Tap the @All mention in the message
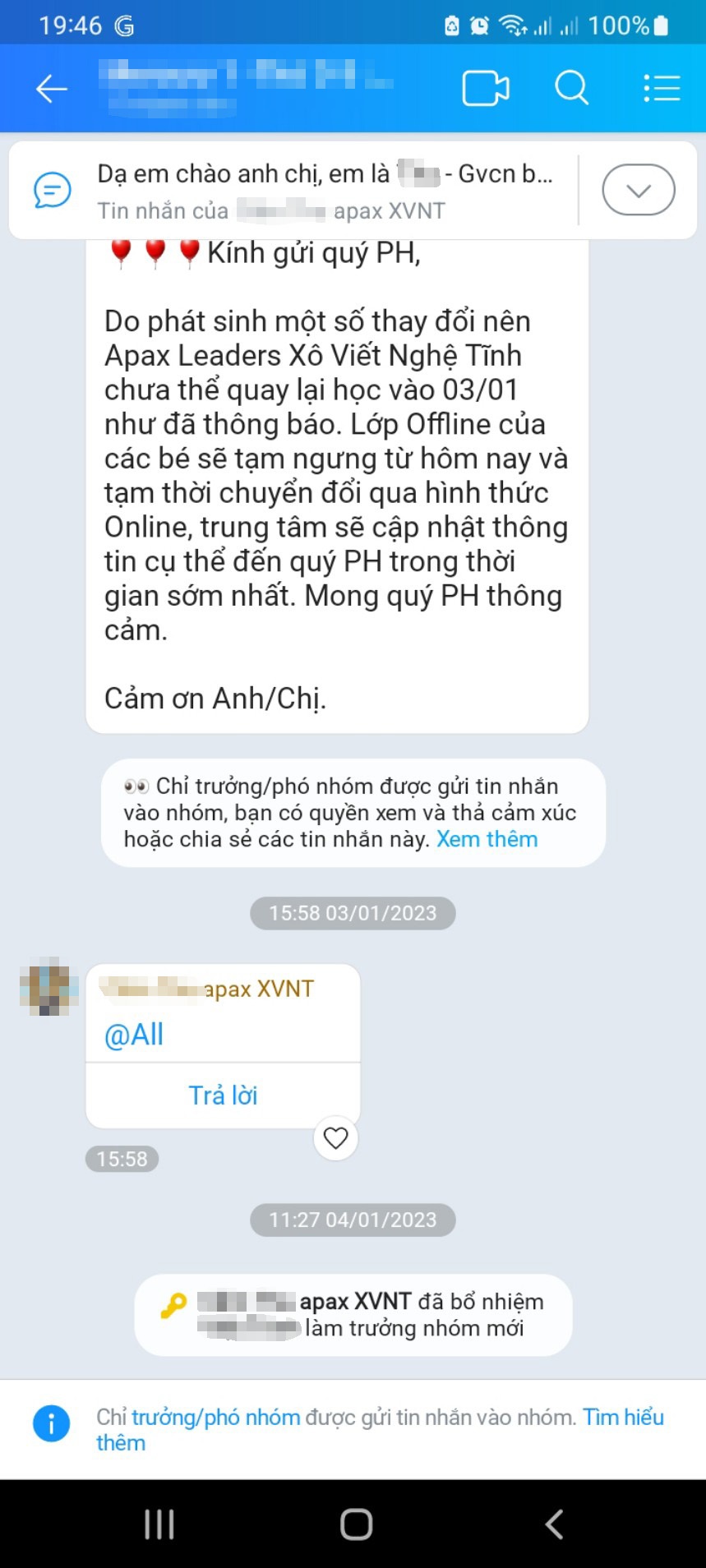This screenshot has height=1568, width=706. (136, 1034)
